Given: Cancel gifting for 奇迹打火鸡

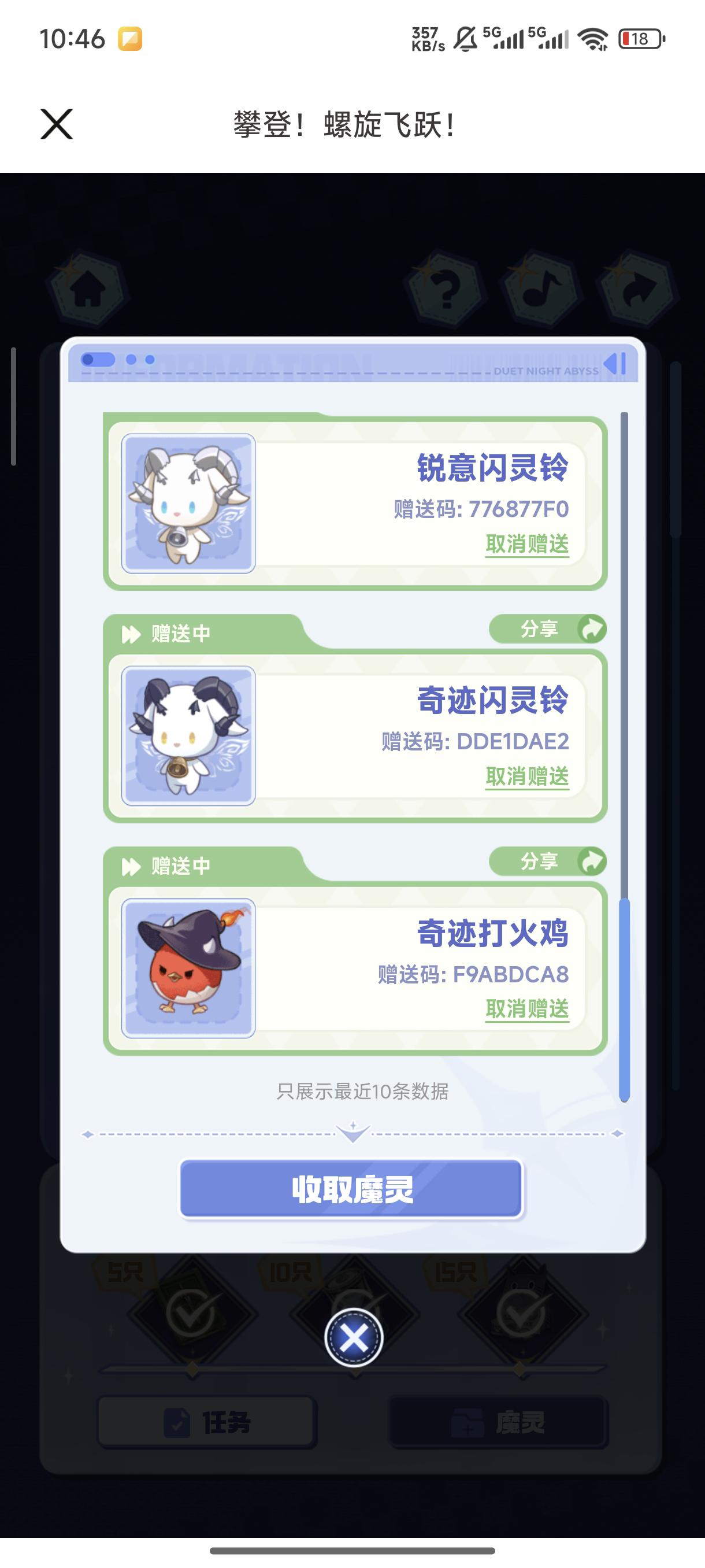Looking at the screenshot, I should 527,1008.
